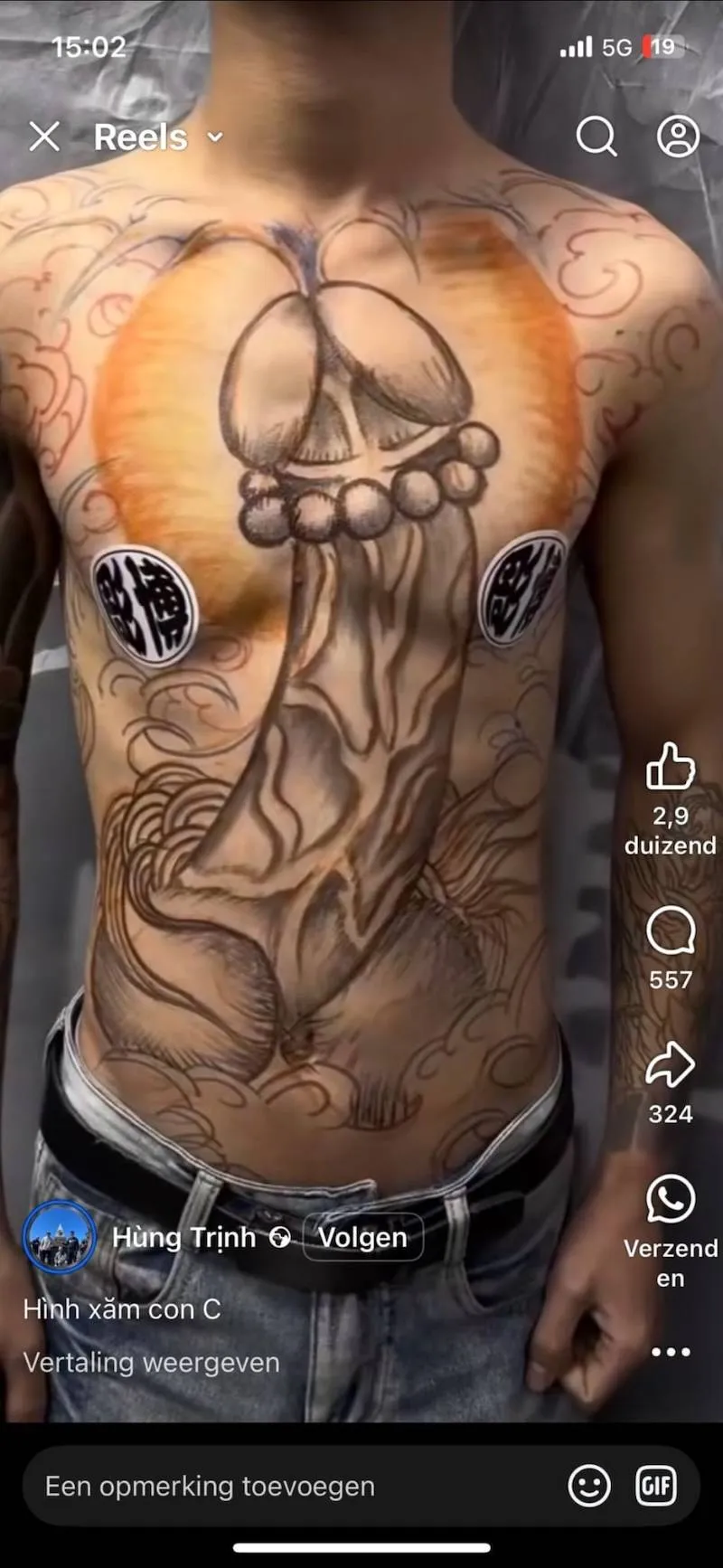Screen dimensions: 723x1568
Task: Open the comments on this reel
Action: pyautogui.click(x=671, y=931)
